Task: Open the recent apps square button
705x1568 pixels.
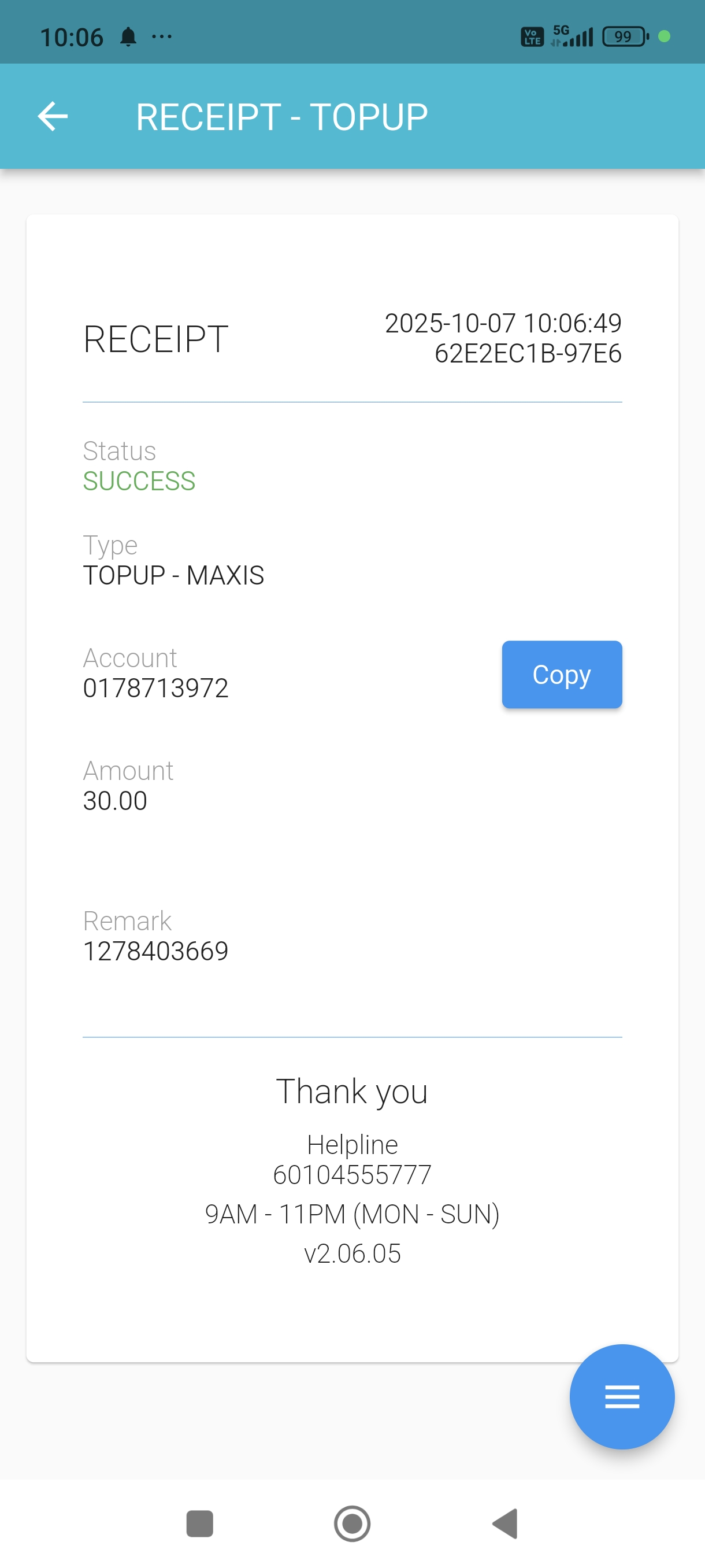Action: (x=199, y=1523)
